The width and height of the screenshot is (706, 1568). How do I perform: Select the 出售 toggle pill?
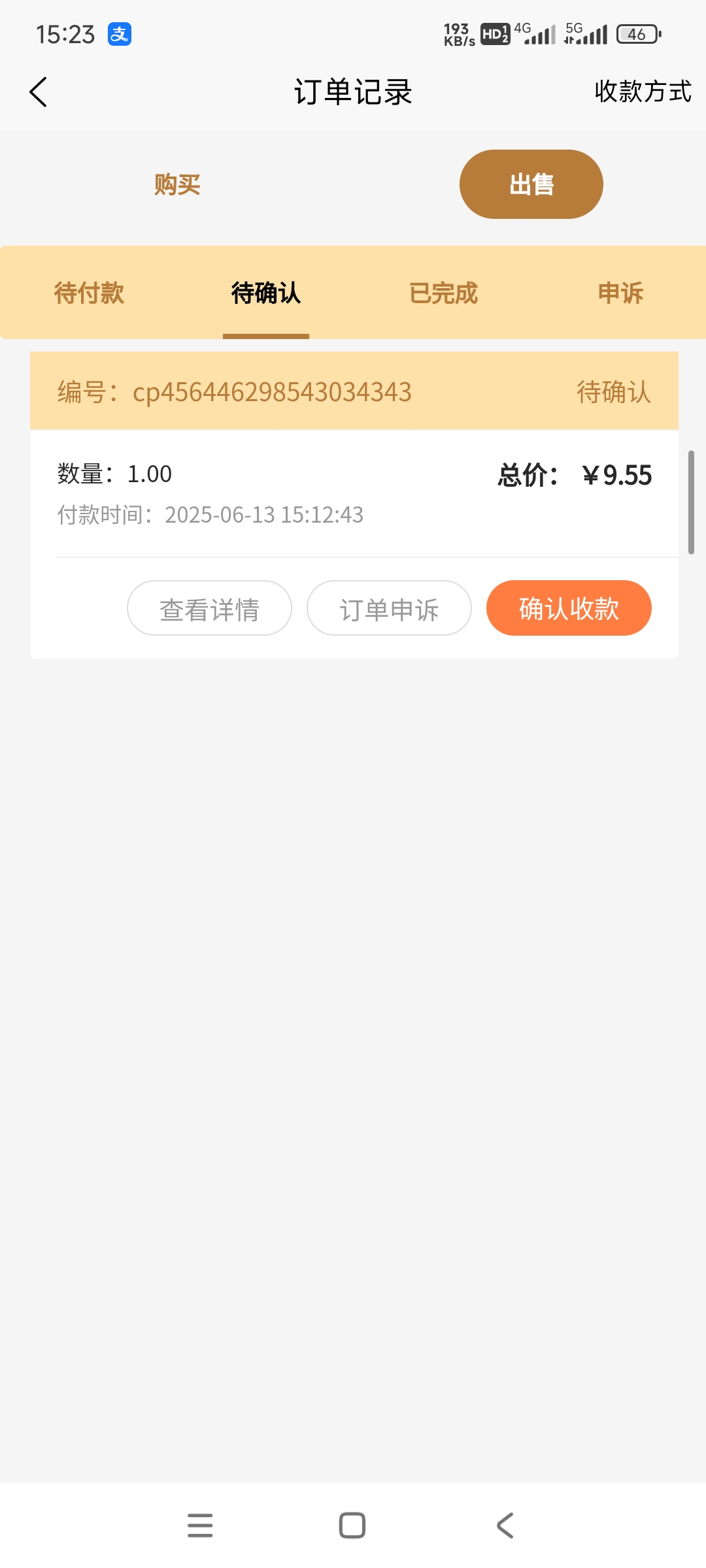(x=531, y=184)
